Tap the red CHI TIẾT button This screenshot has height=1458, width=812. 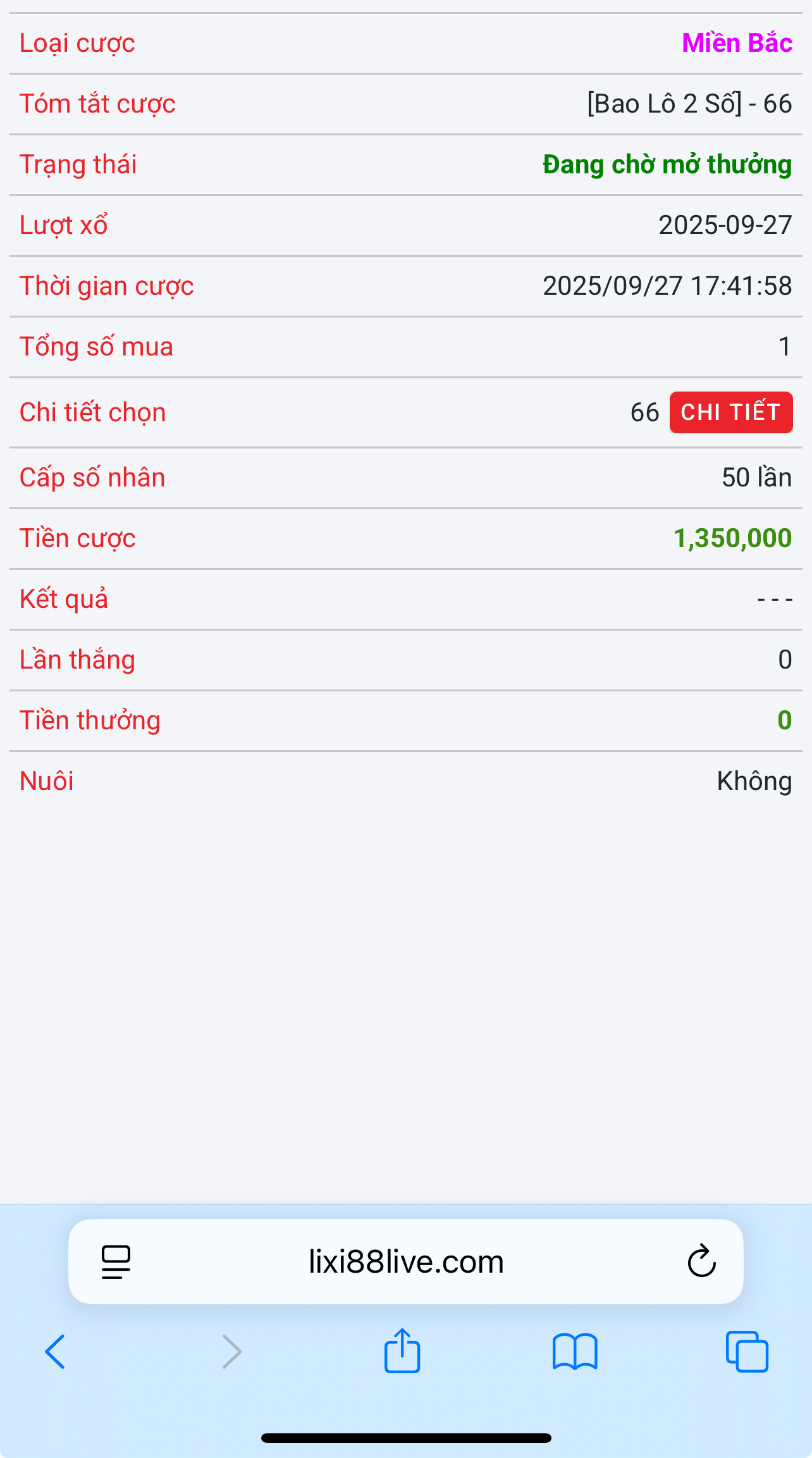click(730, 412)
